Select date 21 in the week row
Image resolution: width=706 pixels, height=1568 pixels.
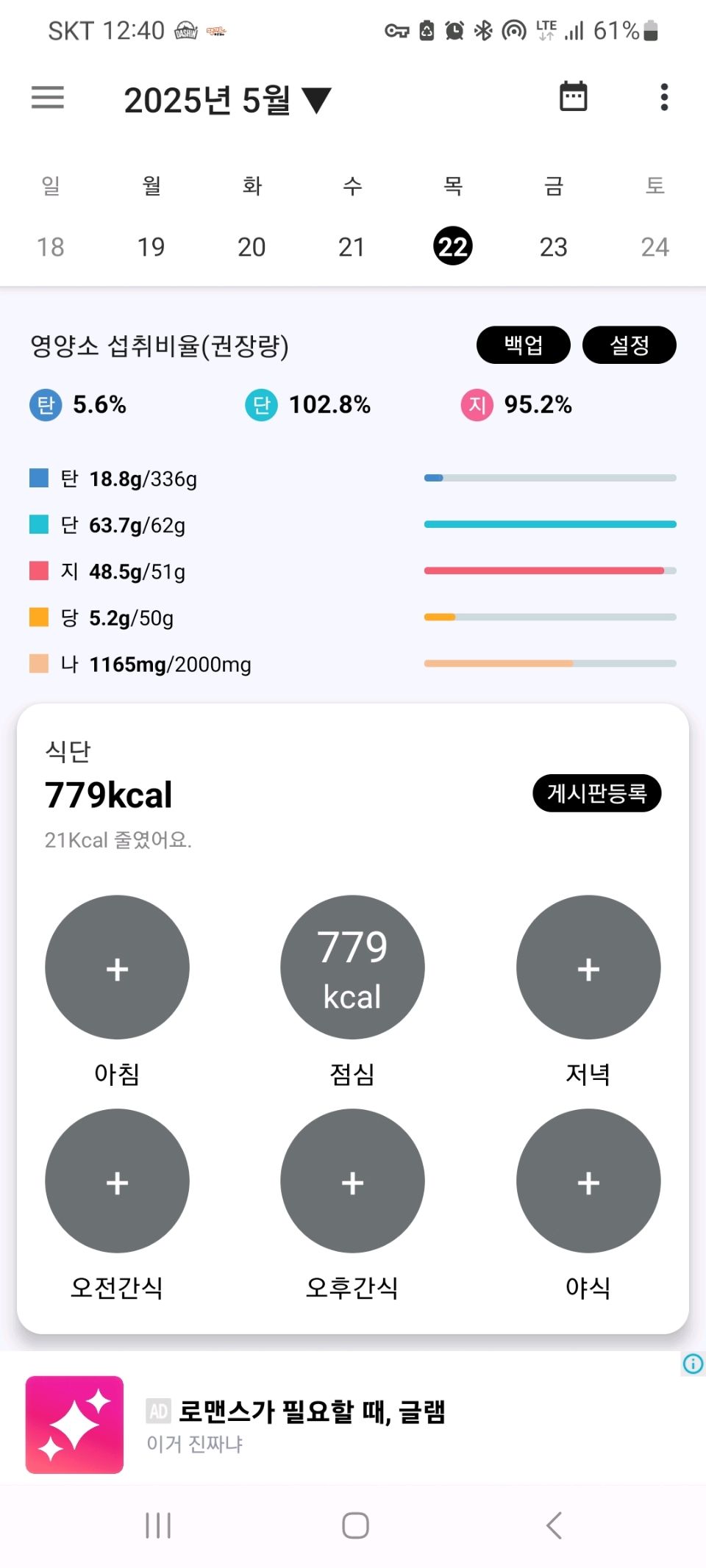coord(352,247)
